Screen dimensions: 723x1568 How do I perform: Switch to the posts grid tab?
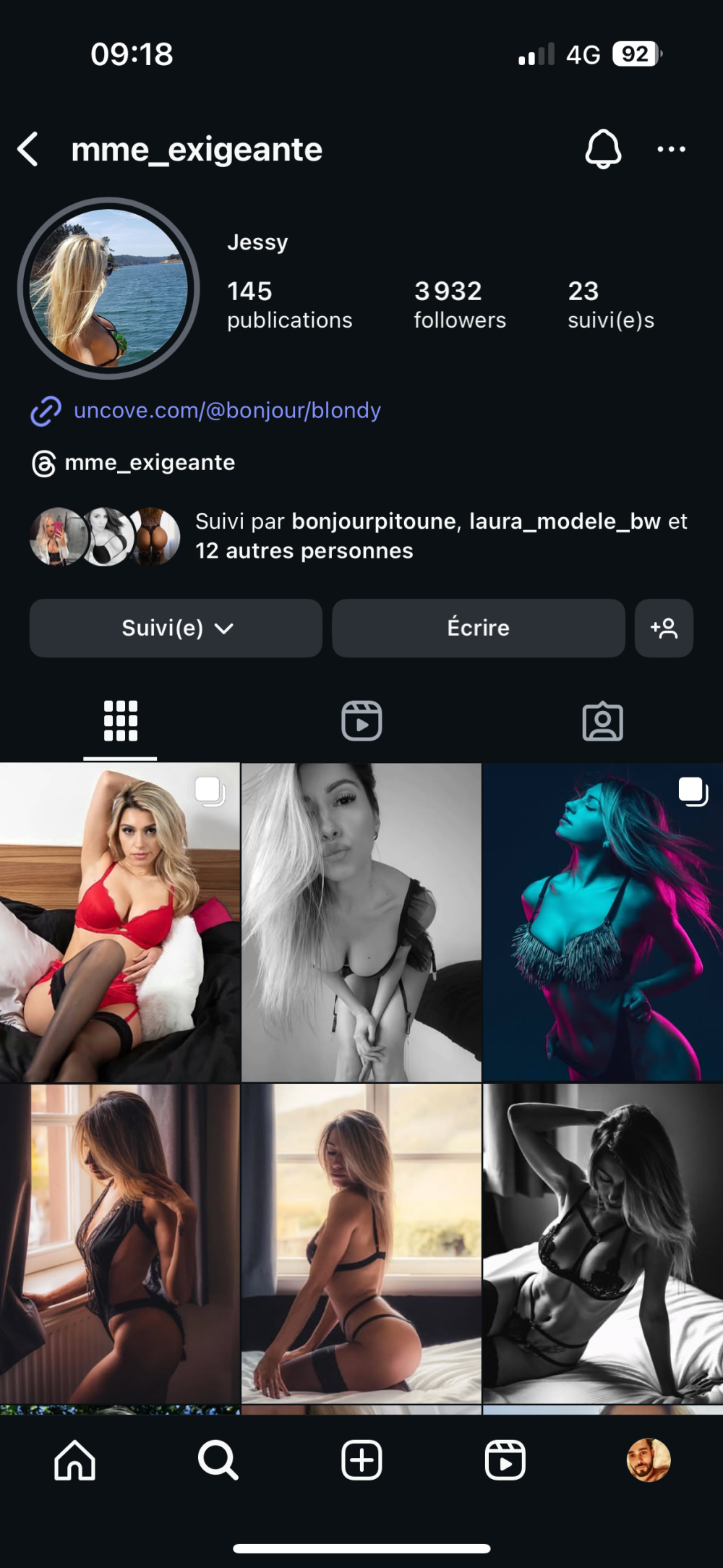[120, 721]
